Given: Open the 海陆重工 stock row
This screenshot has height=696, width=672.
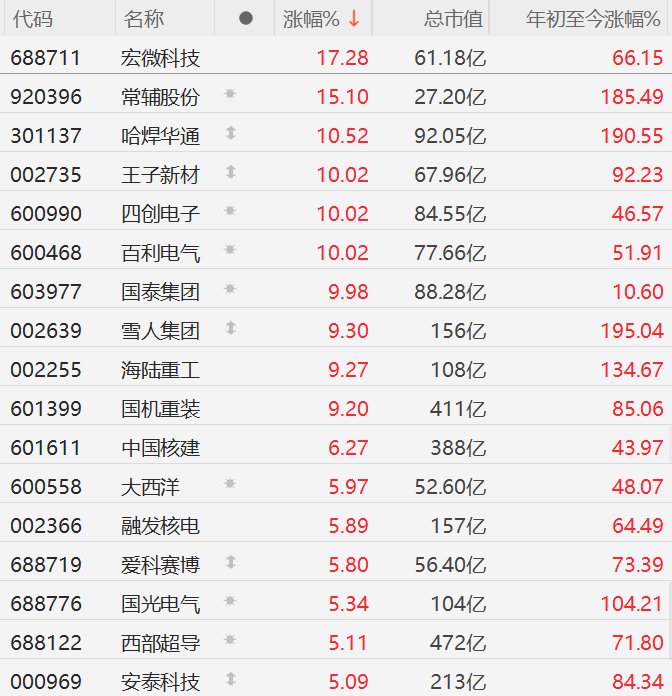Looking at the screenshot, I should [159, 370].
